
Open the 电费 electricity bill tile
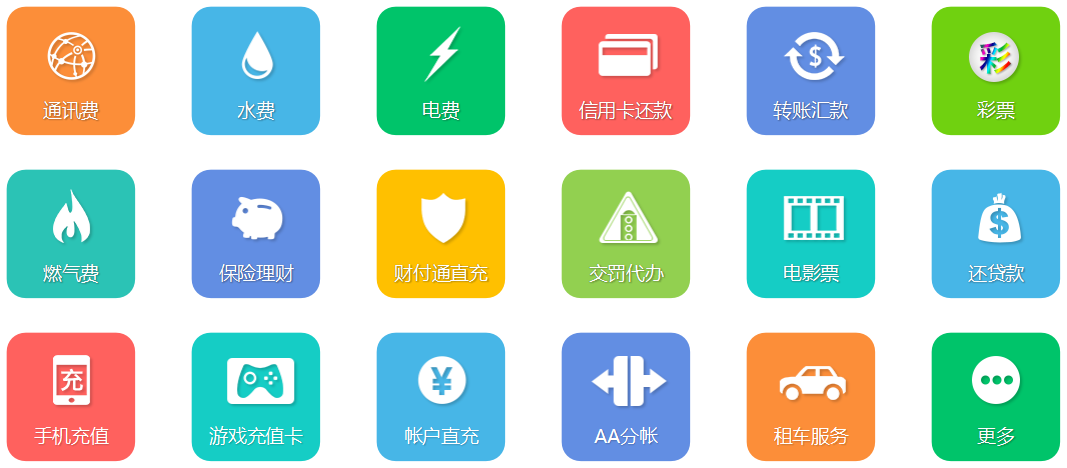(441, 71)
